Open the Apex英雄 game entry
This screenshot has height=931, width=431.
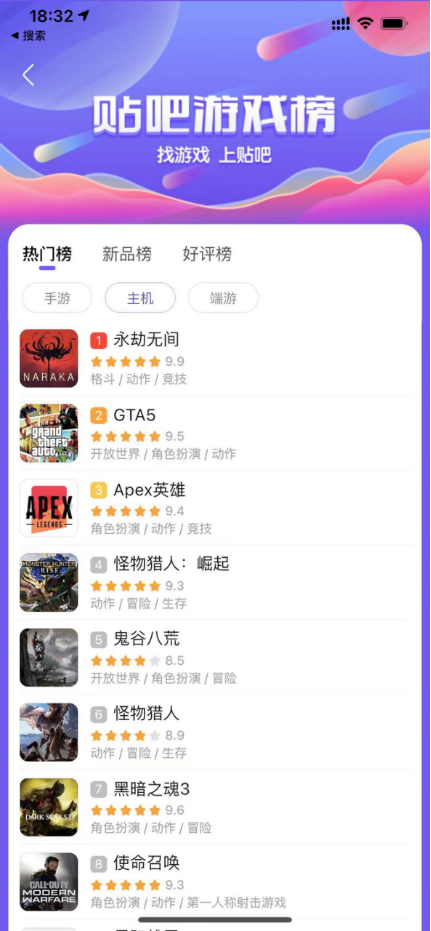click(x=215, y=508)
